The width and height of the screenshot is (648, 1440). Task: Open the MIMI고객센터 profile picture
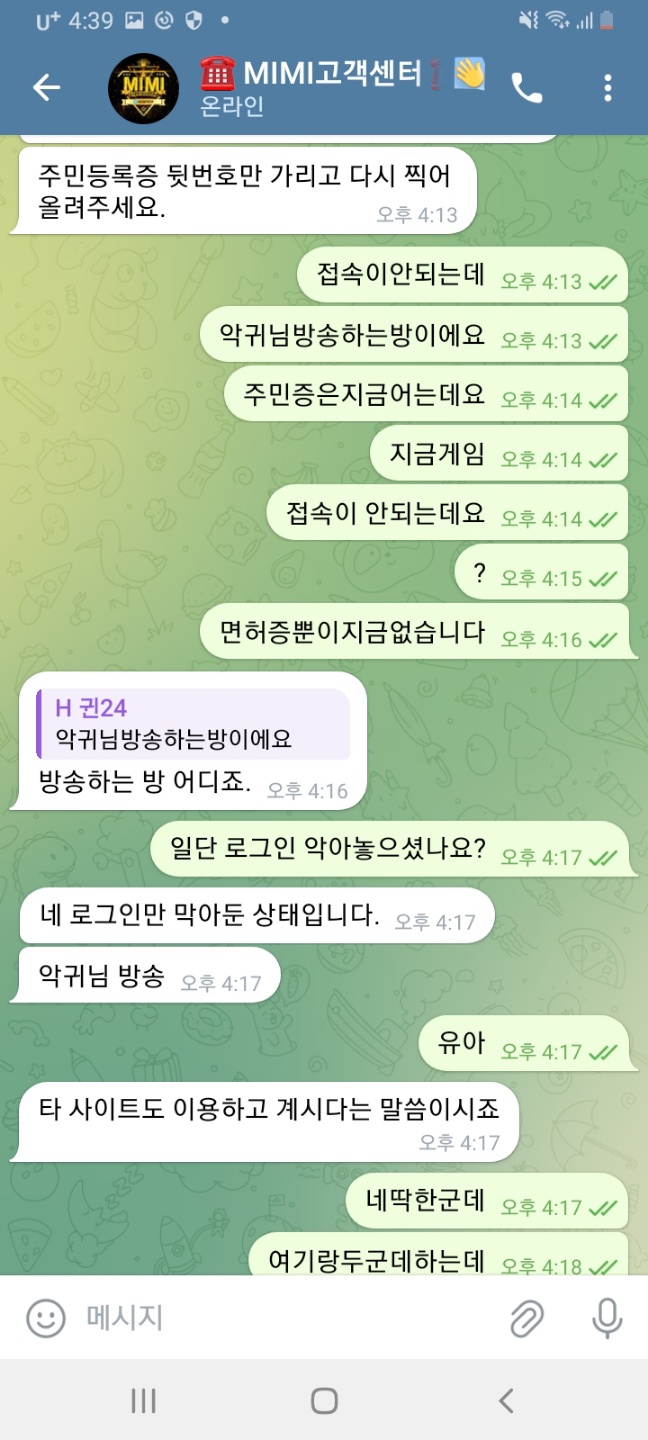click(x=143, y=88)
